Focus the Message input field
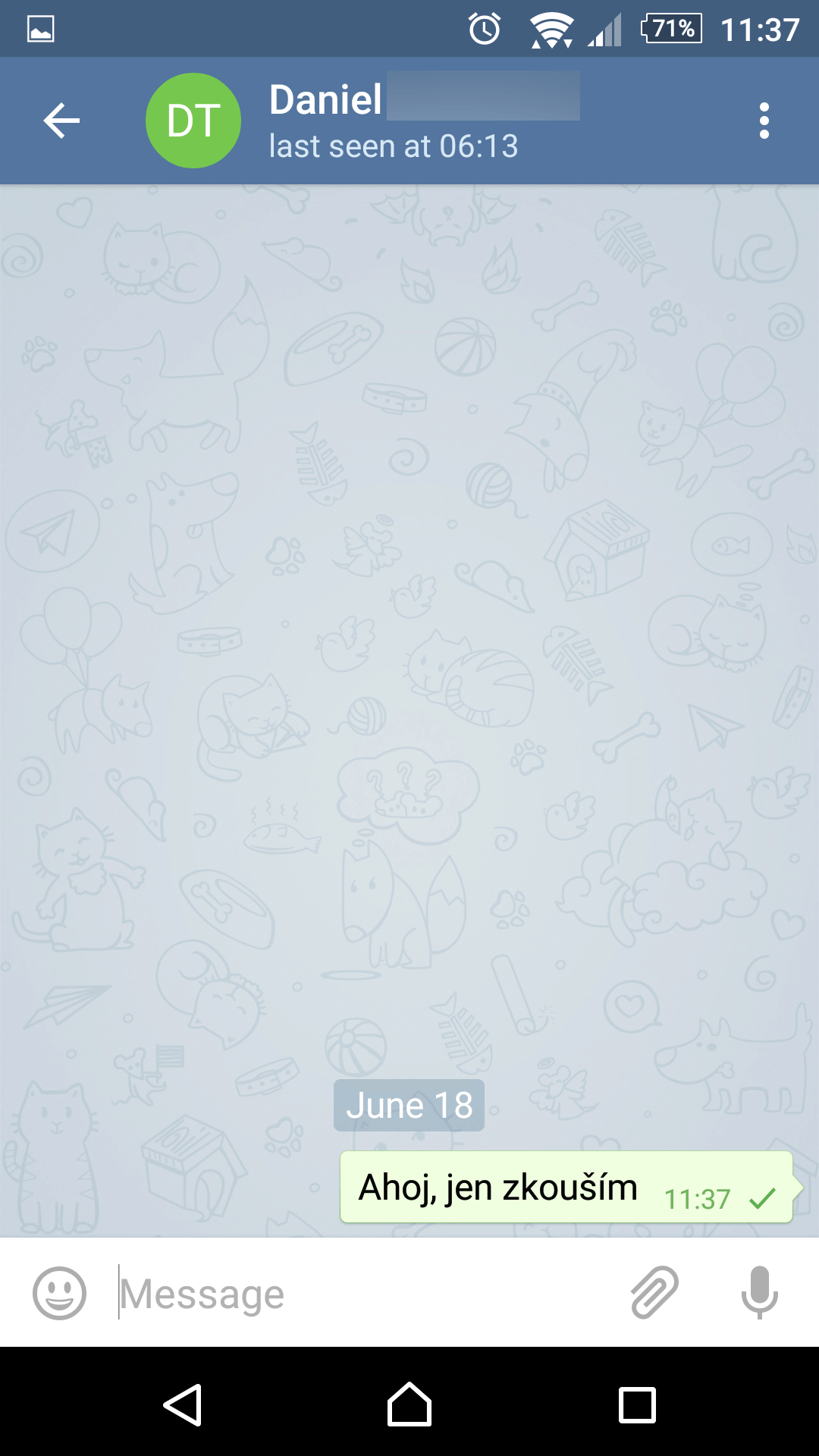Screen dimensions: 819x1456 point(364,1294)
